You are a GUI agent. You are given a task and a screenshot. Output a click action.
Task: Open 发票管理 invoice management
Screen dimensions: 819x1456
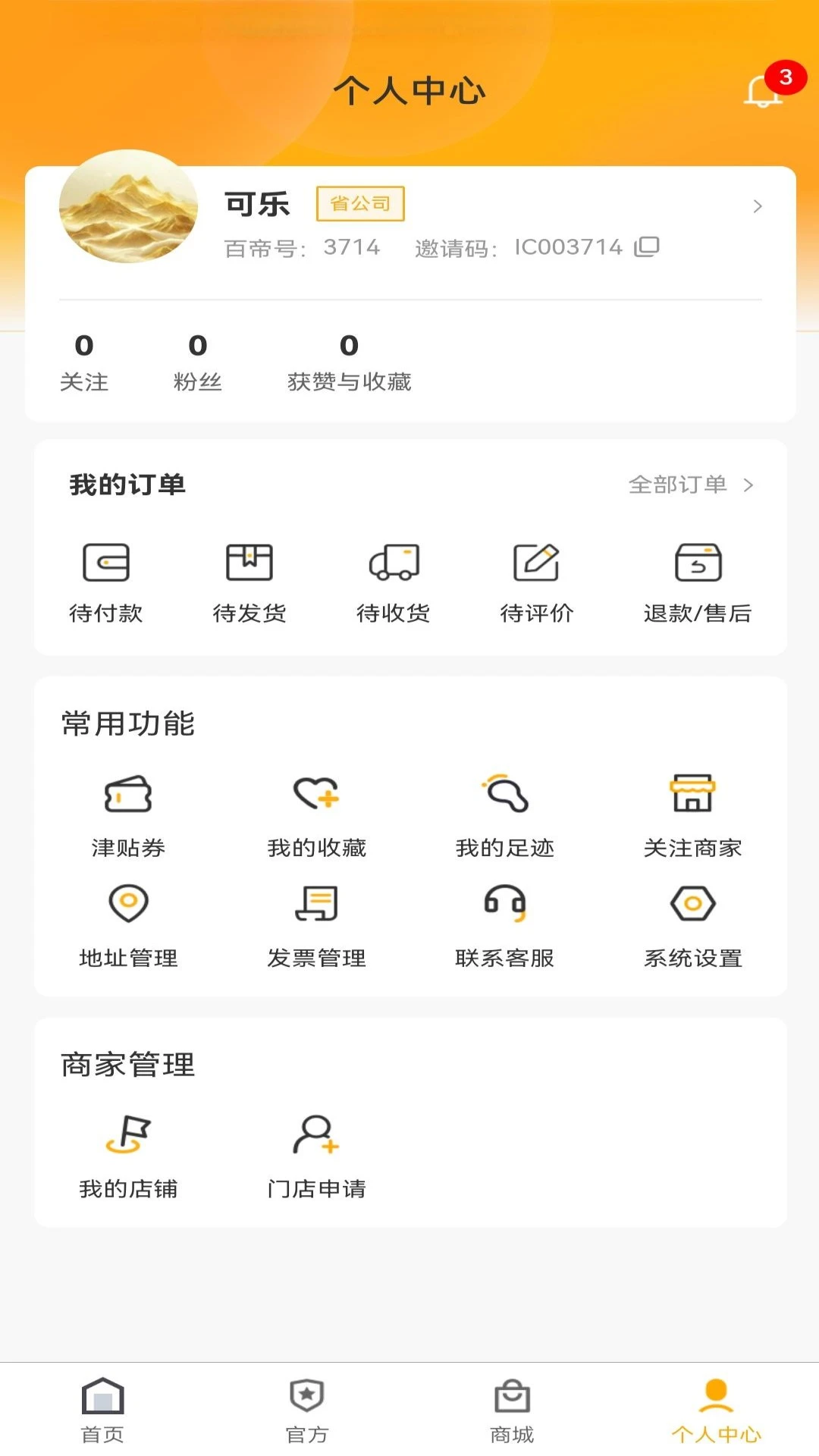coord(317,925)
